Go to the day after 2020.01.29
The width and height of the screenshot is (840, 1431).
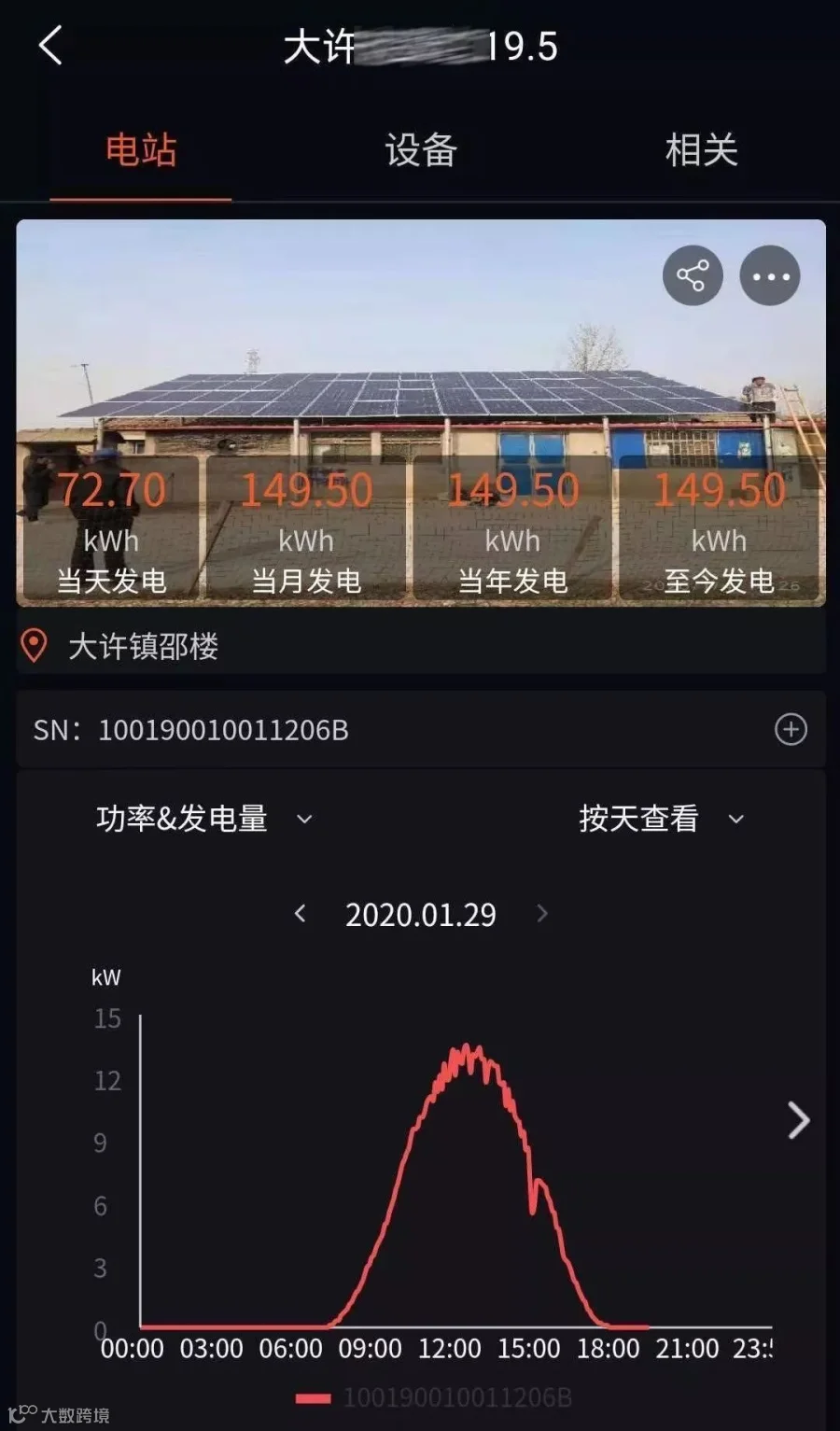pyautogui.click(x=542, y=913)
